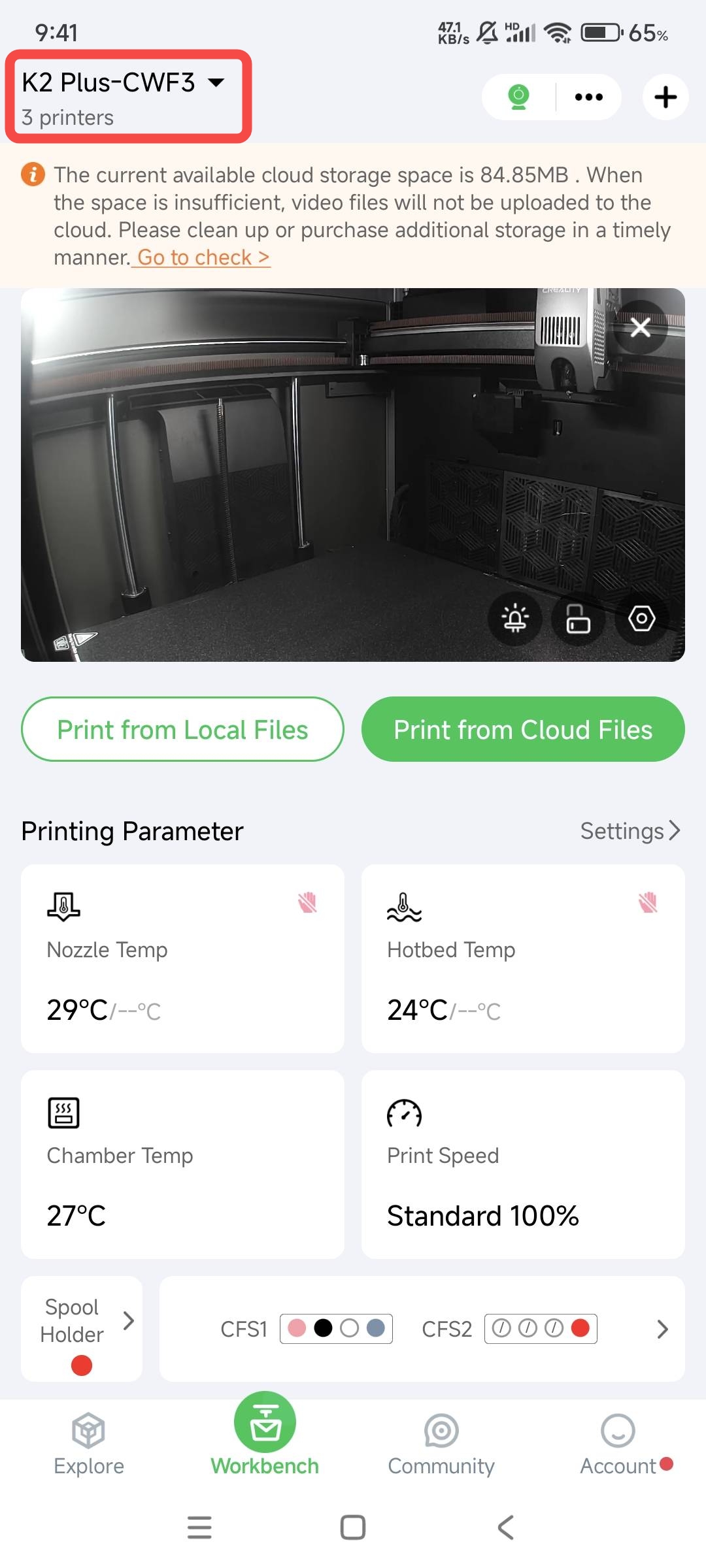This screenshot has height=1568, width=706.
Task: Choose Print from Cloud Files
Action: coord(523,729)
